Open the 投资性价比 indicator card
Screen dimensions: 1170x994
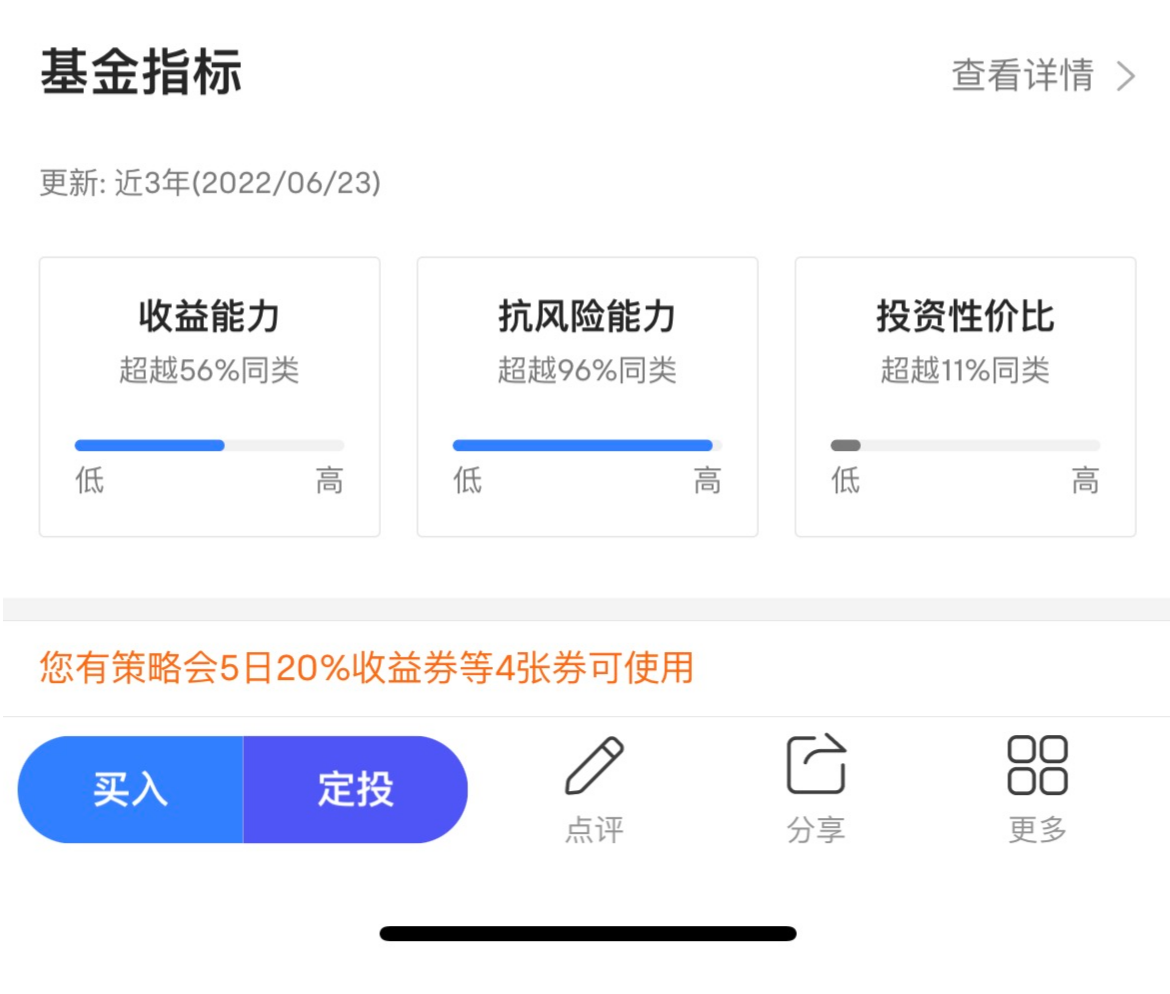click(x=965, y=396)
